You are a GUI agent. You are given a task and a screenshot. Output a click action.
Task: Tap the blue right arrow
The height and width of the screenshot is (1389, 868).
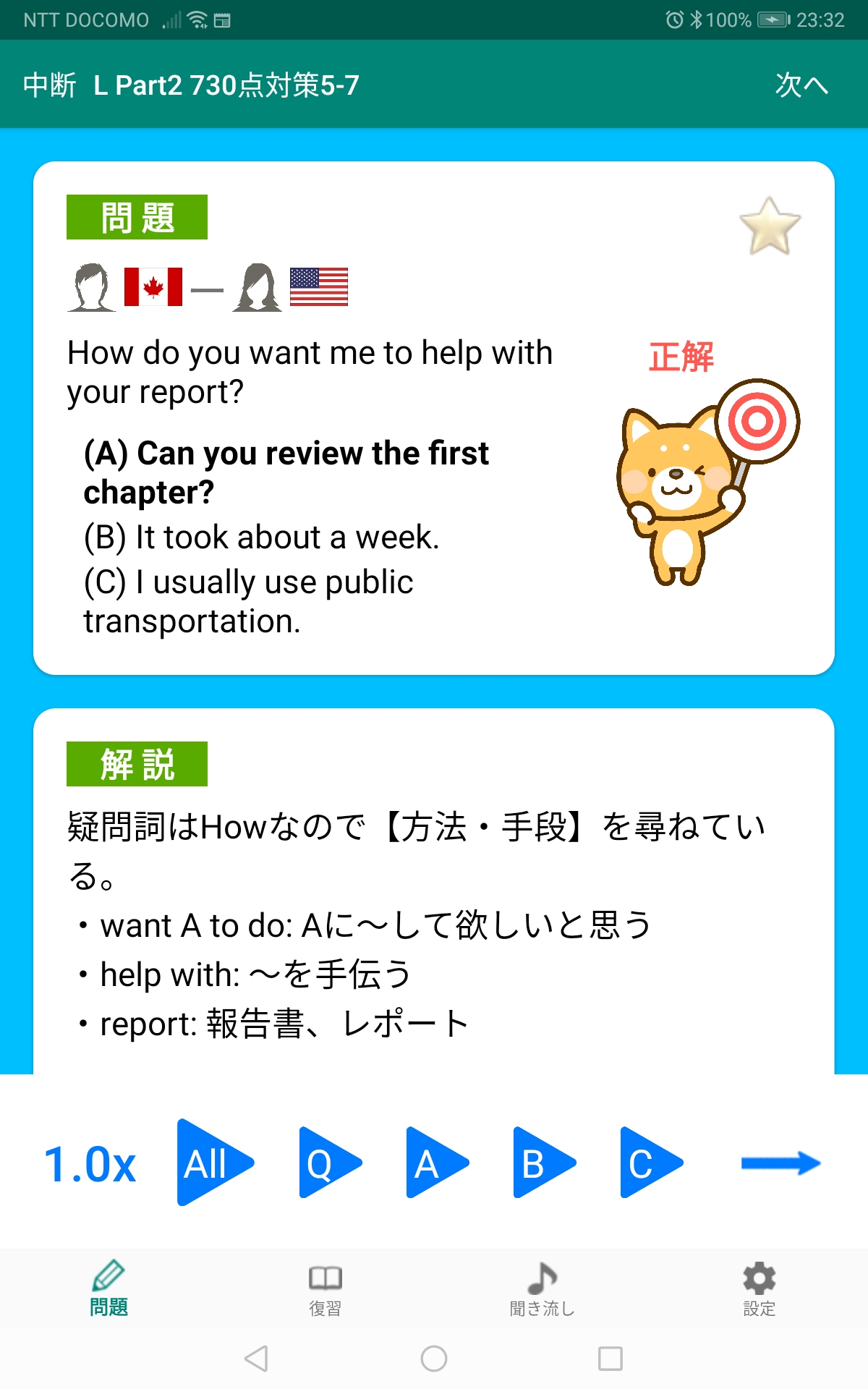[x=780, y=1163]
